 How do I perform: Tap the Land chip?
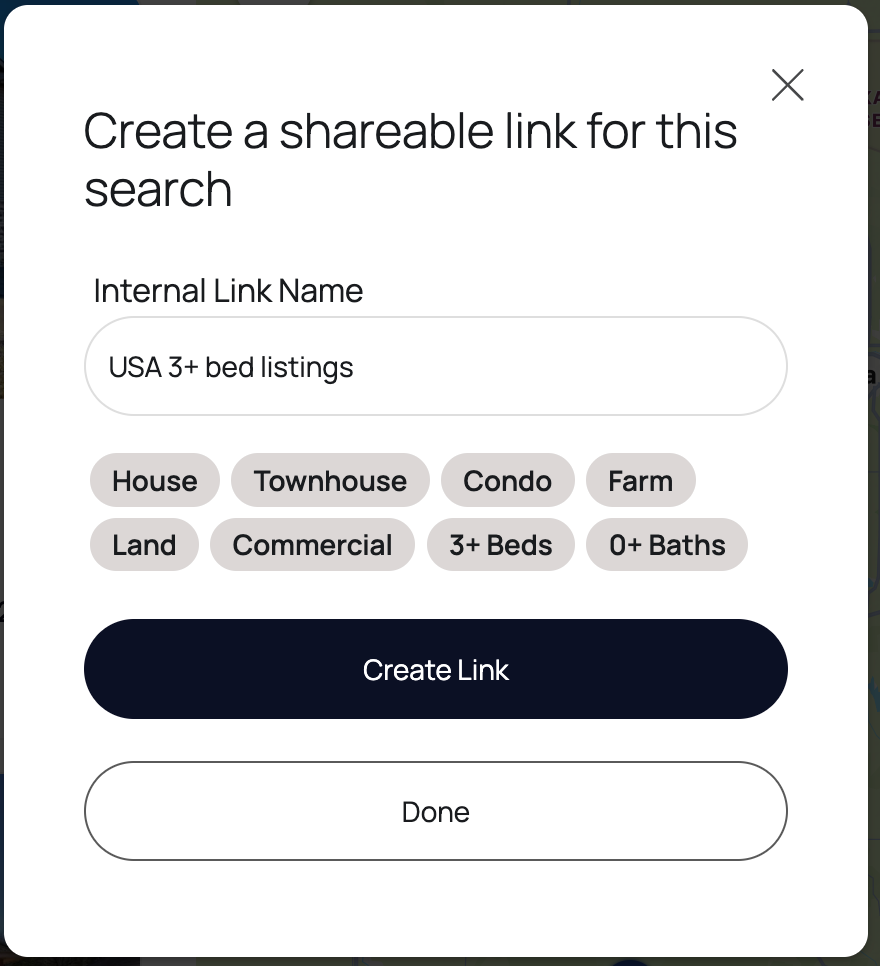[144, 545]
